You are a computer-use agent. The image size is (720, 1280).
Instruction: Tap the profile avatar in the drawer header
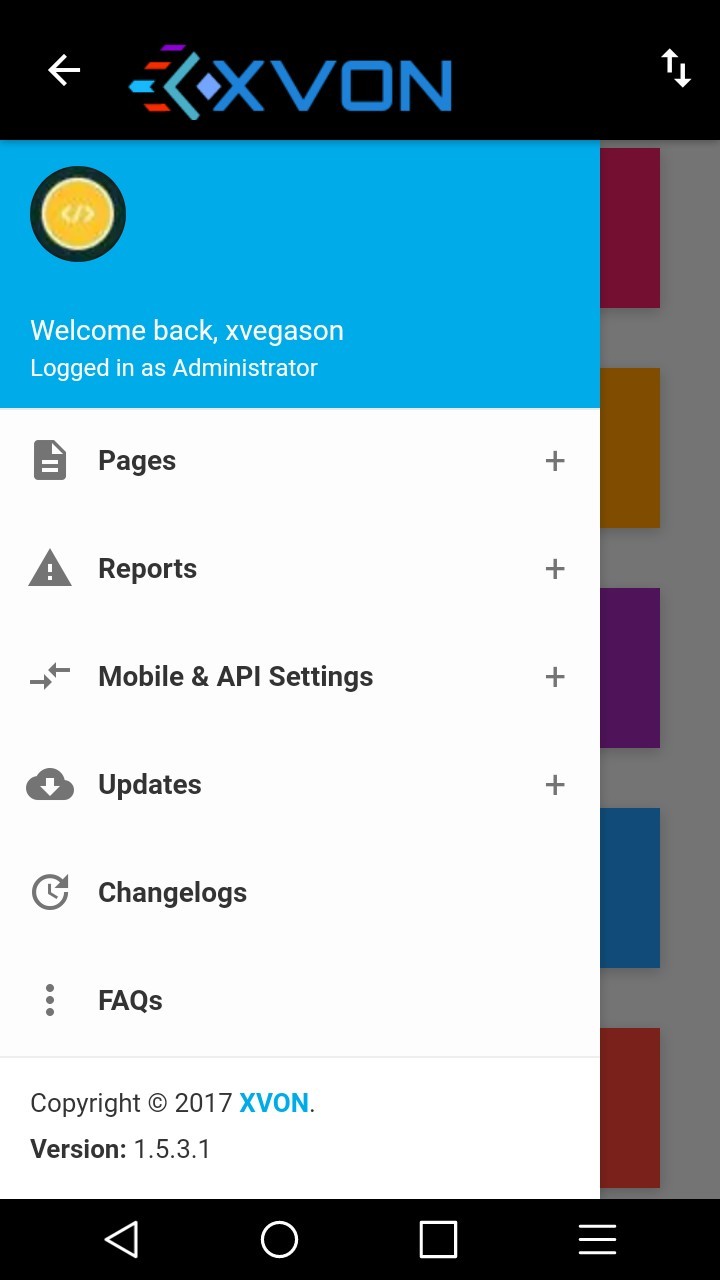tap(78, 214)
